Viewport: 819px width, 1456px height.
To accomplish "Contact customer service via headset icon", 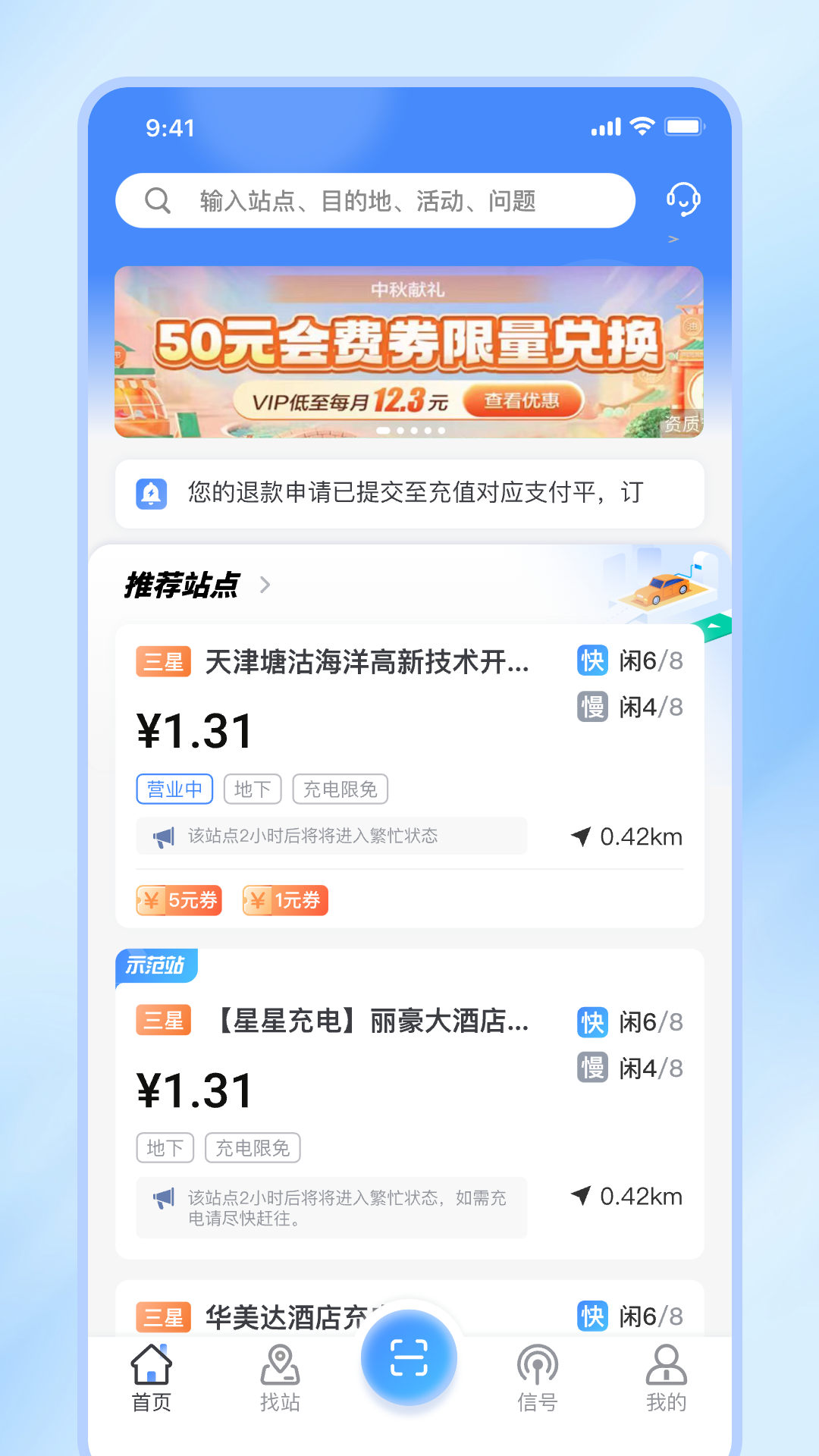I will point(682,200).
